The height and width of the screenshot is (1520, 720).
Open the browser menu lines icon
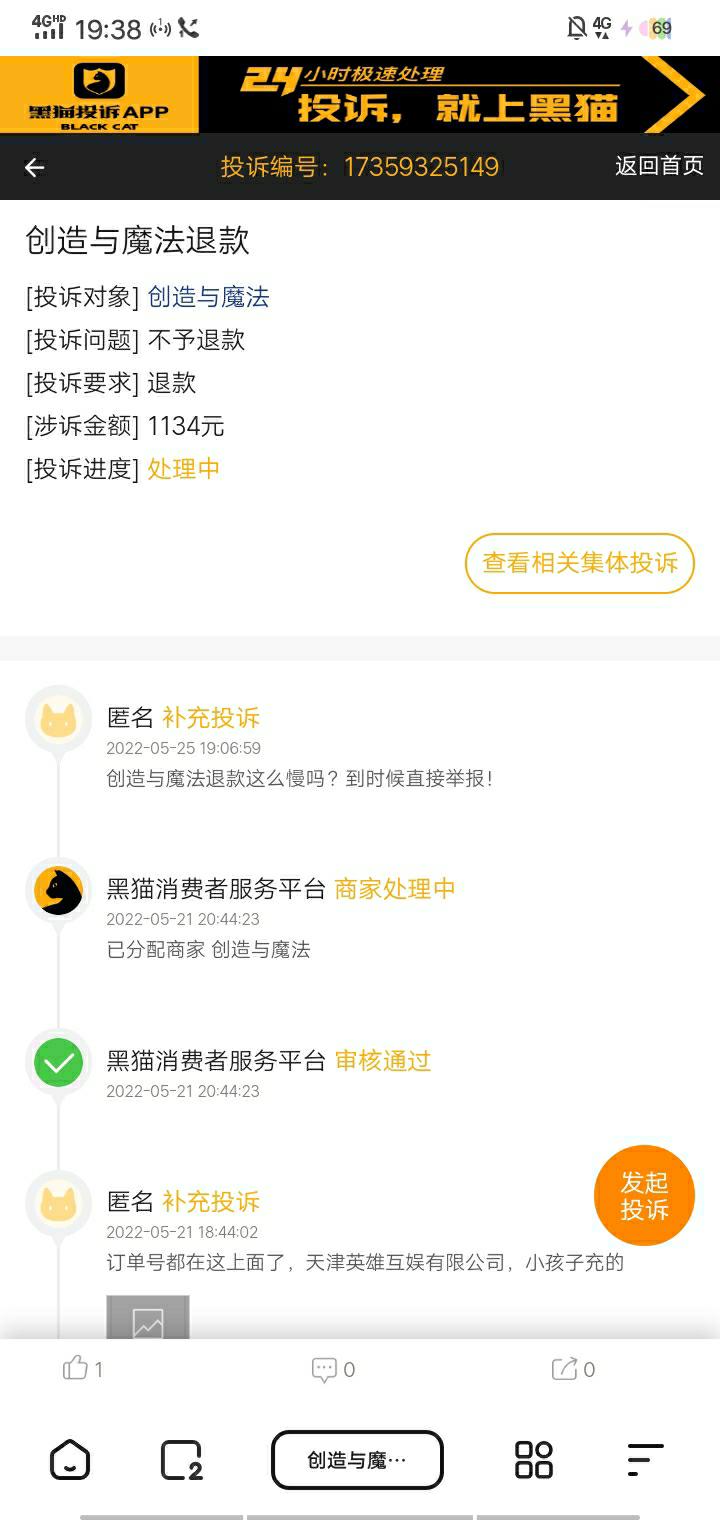(645, 1460)
